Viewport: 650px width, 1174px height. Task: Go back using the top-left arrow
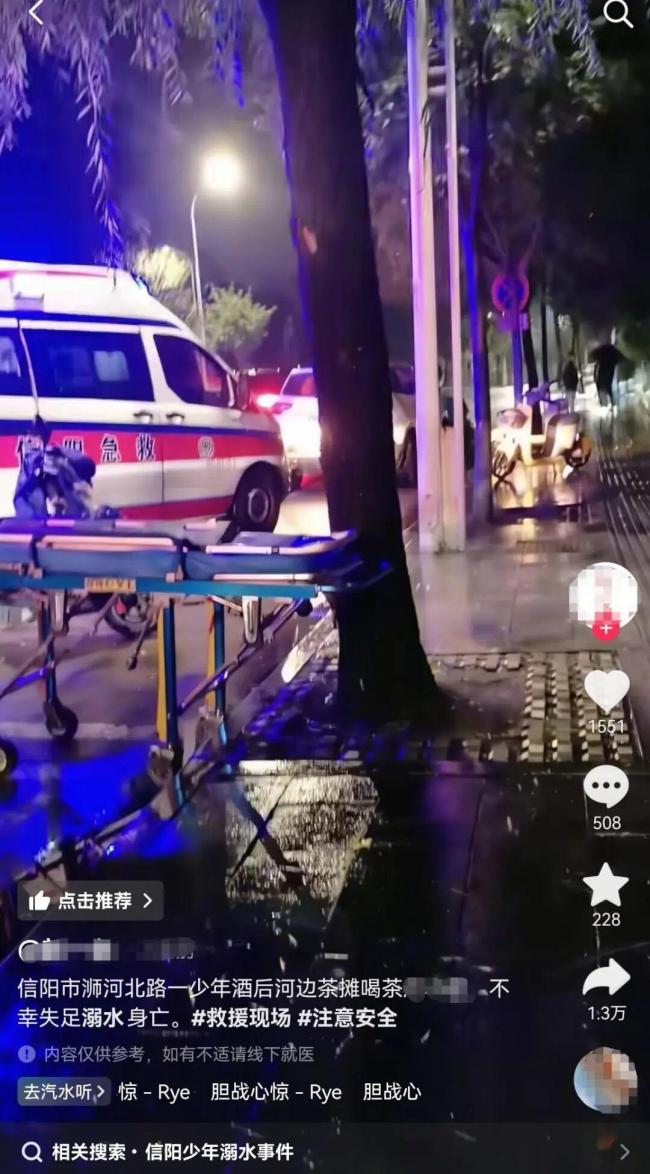click(x=36, y=12)
